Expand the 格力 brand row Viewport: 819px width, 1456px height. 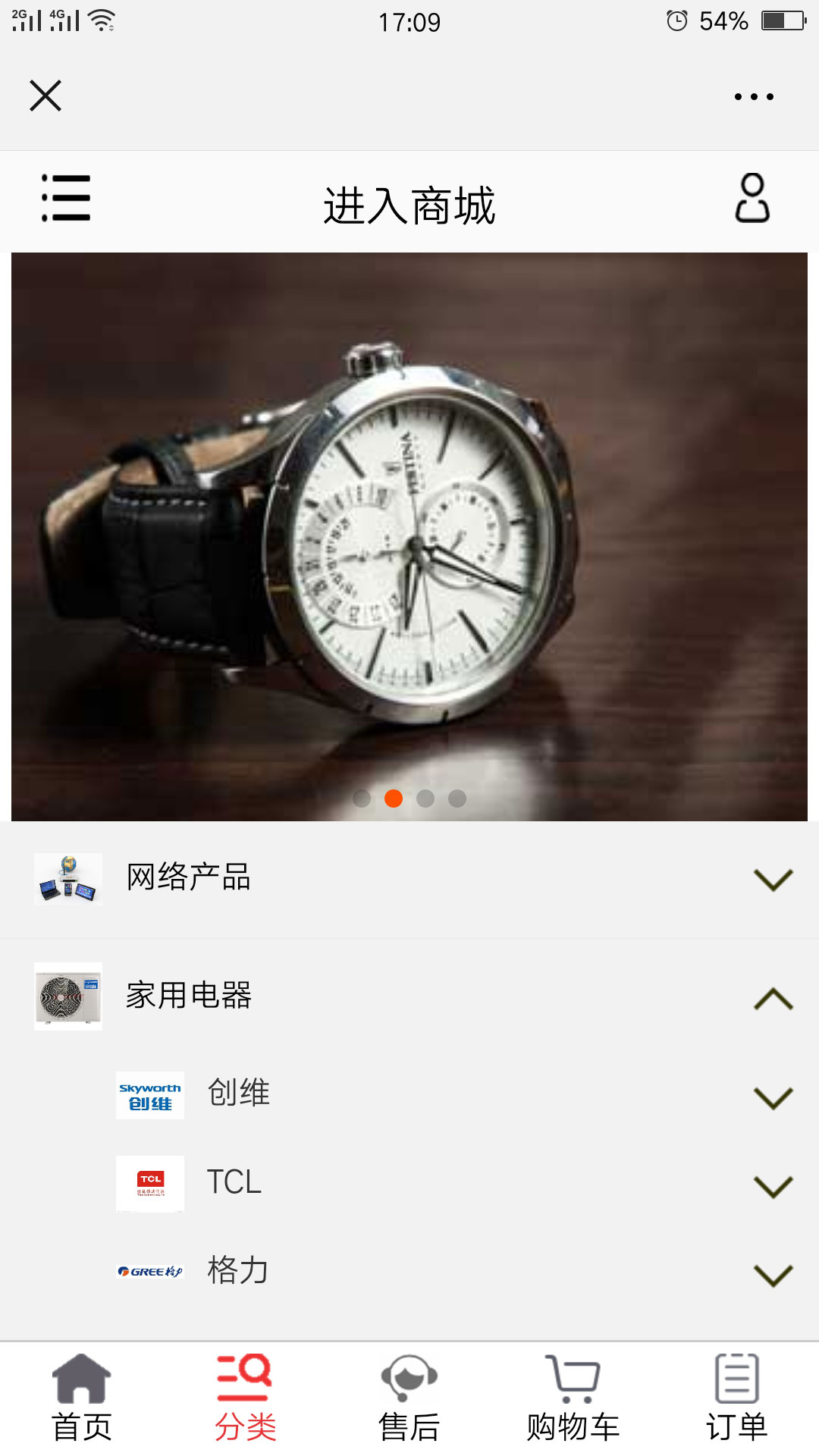coord(773,1275)
